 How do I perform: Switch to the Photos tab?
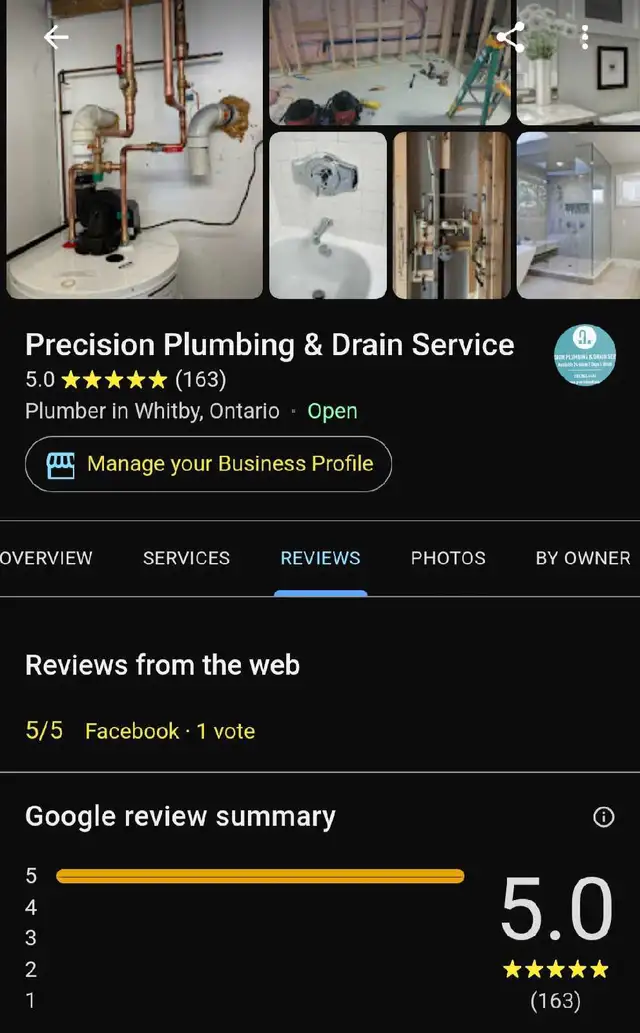448,558
